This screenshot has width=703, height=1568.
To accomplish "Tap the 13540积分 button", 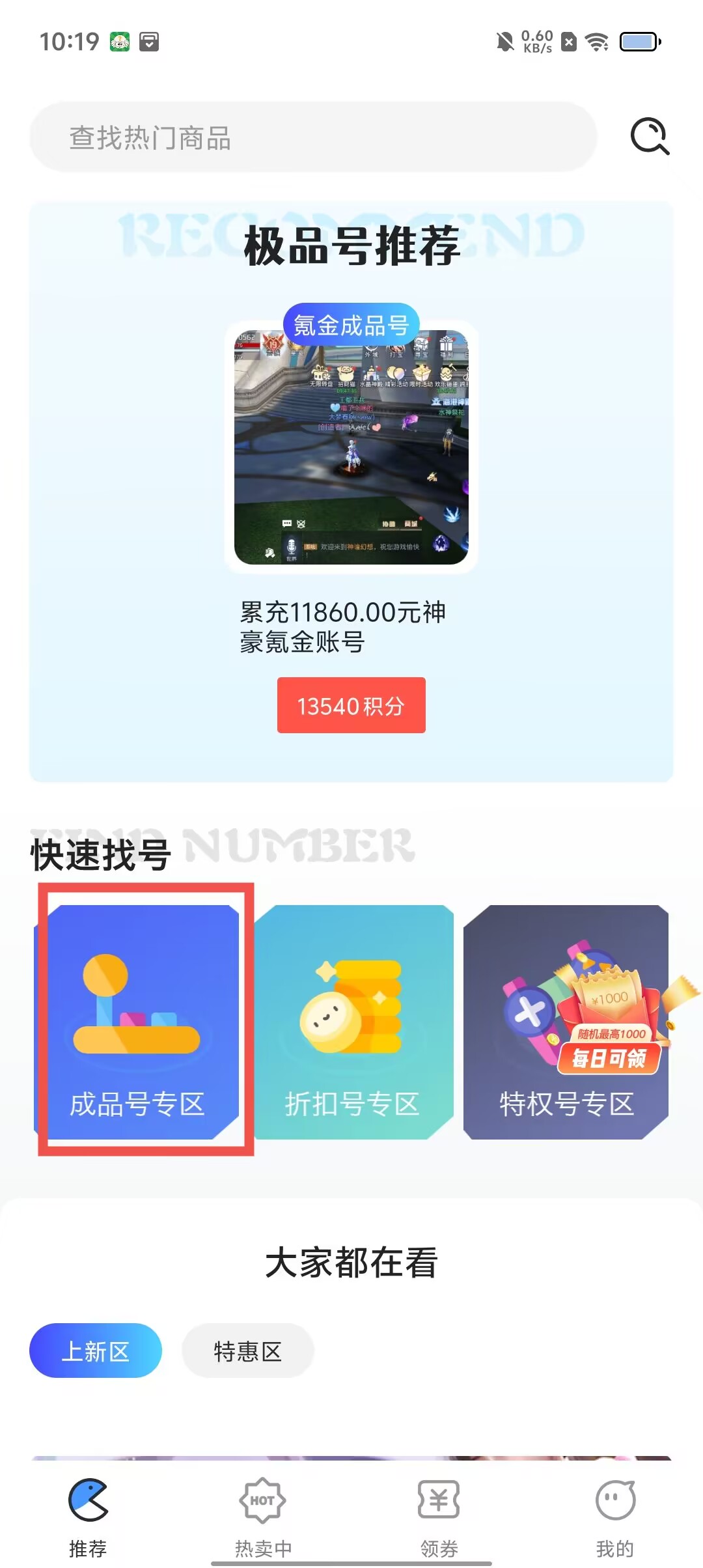I will (x=351, y=705).
